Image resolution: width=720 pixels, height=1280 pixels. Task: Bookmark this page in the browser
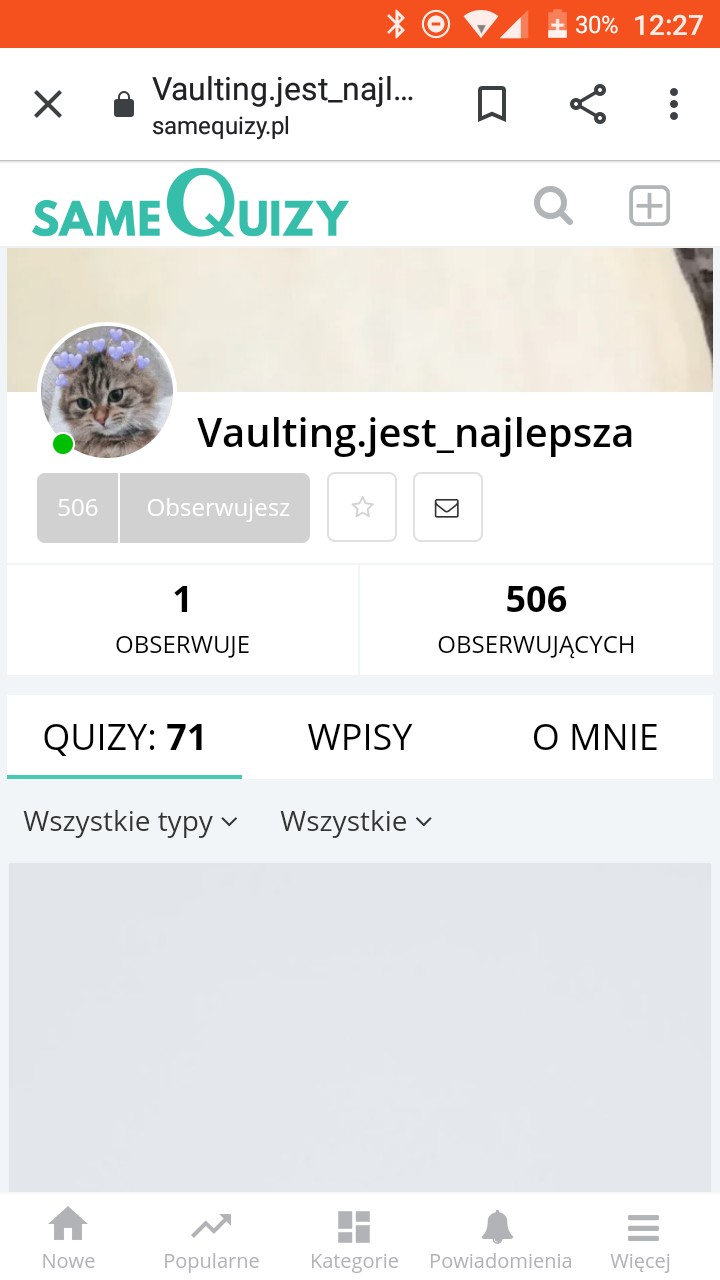tap(491, 104)
